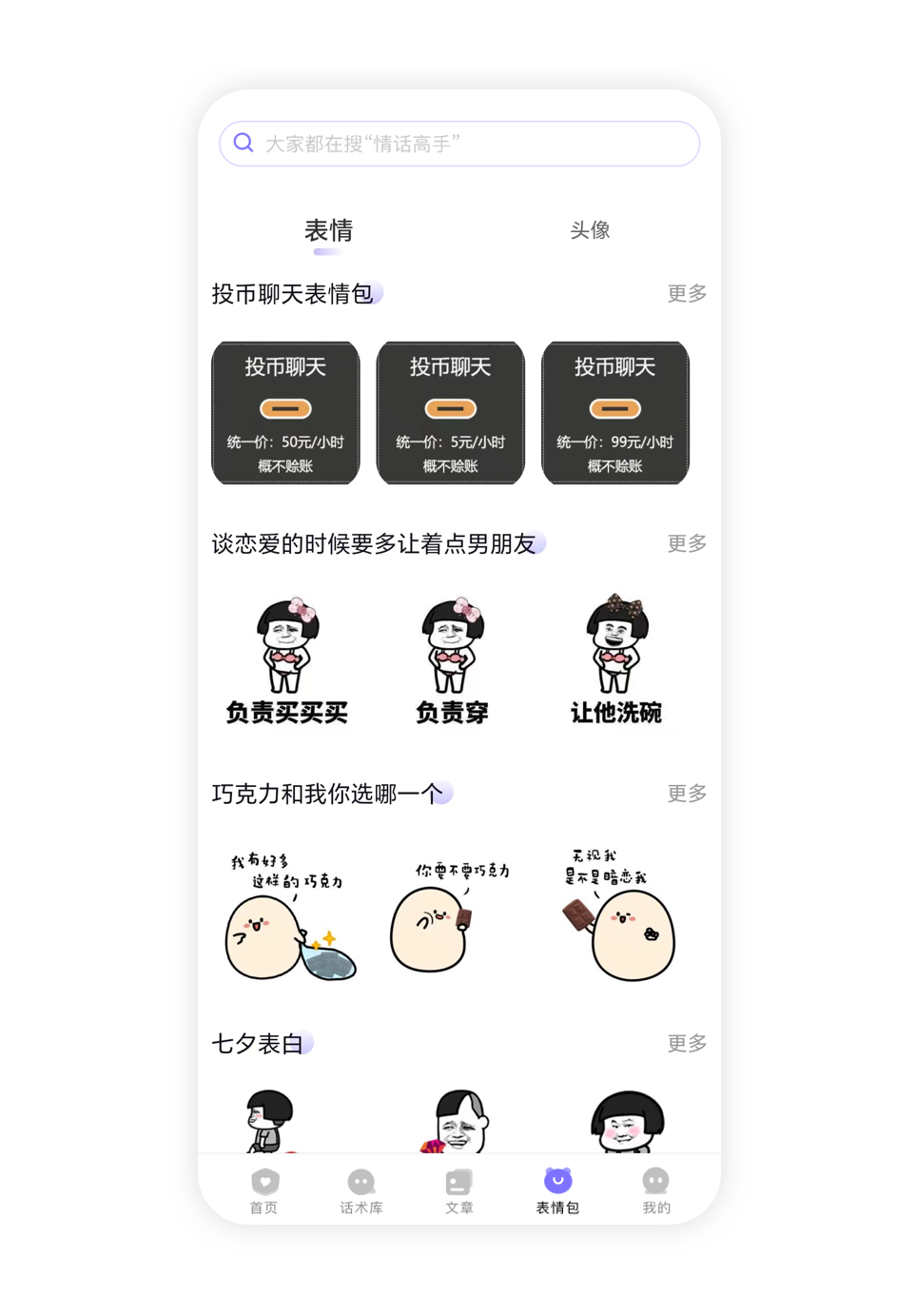Open the 负责穿 sticker

coord(452,661)
